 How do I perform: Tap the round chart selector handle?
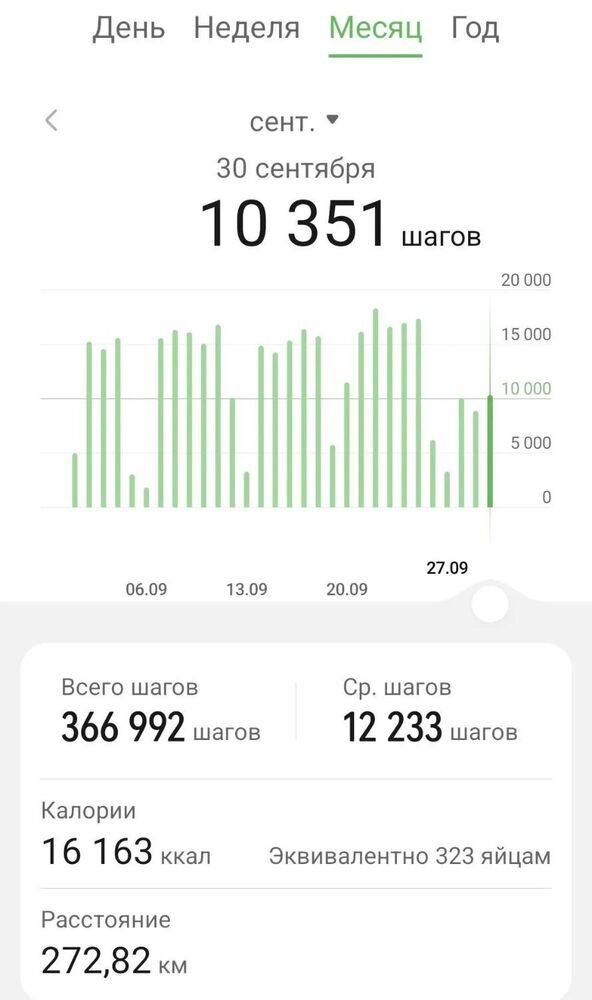click(x=489, y=603)
